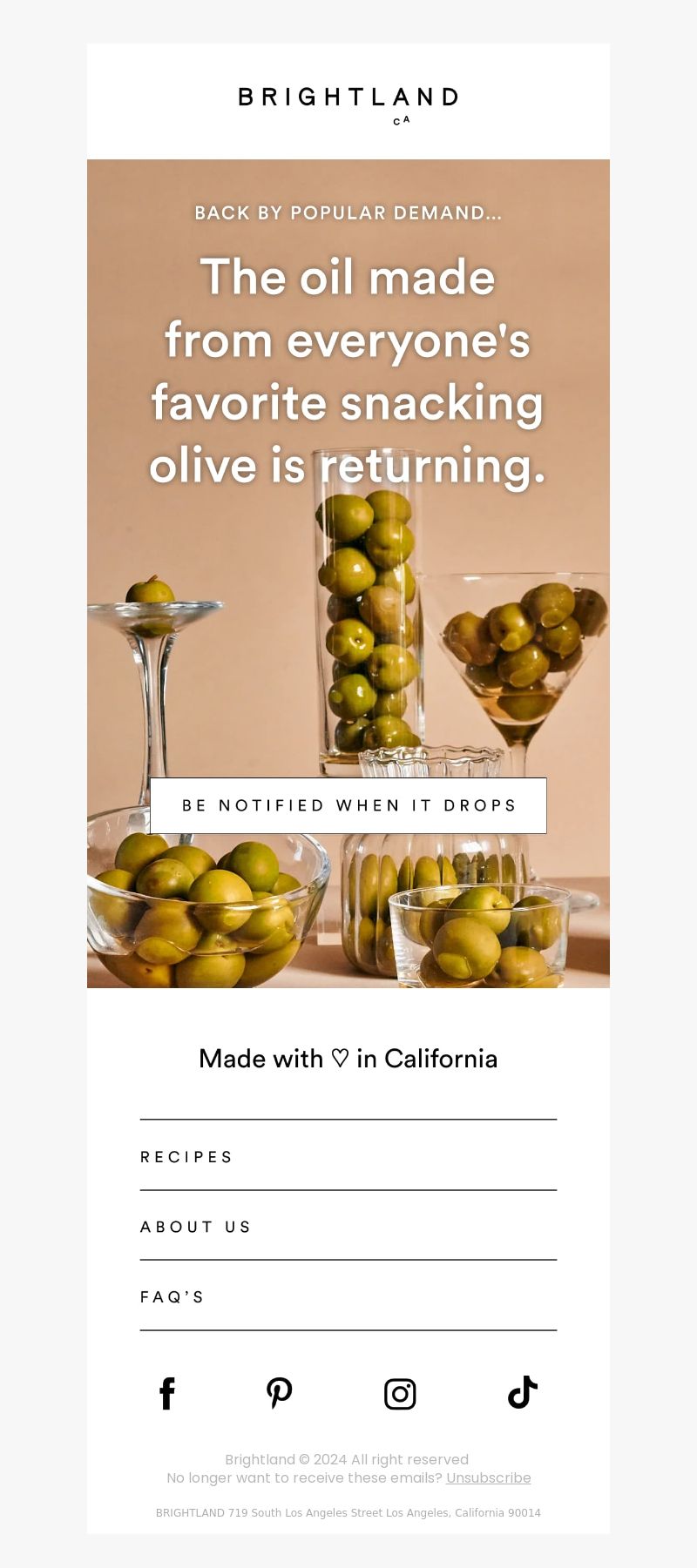Open the Recipes link
Viewport: 697px width, 1568px height.
coord(348,1156)
